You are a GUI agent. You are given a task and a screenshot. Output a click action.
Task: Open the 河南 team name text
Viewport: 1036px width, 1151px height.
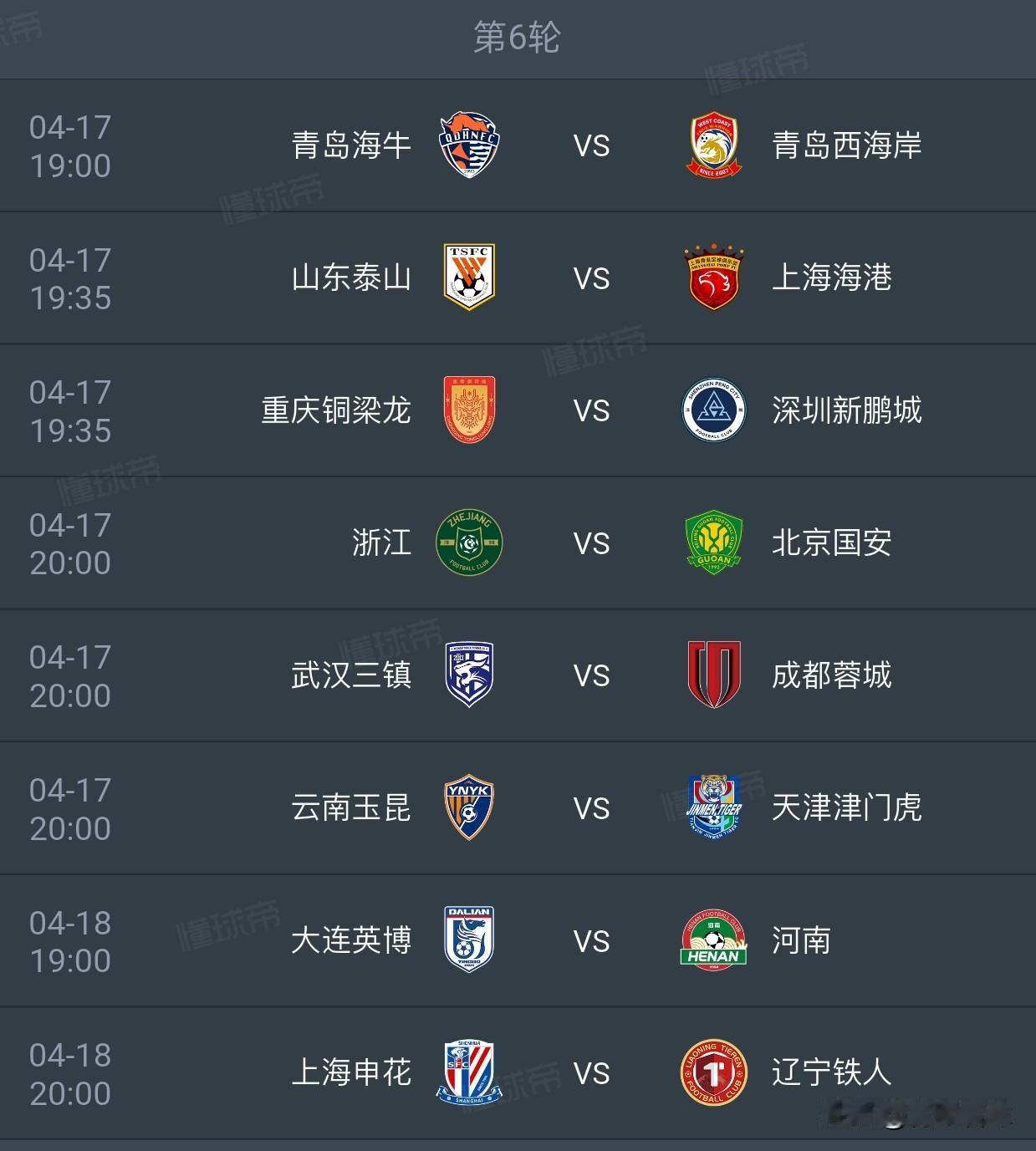[x=801, y=940]
